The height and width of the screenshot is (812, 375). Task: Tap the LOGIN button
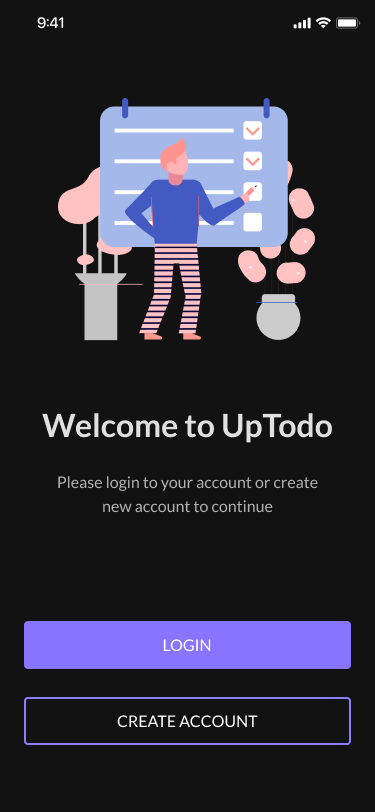(x=188, y=645)
